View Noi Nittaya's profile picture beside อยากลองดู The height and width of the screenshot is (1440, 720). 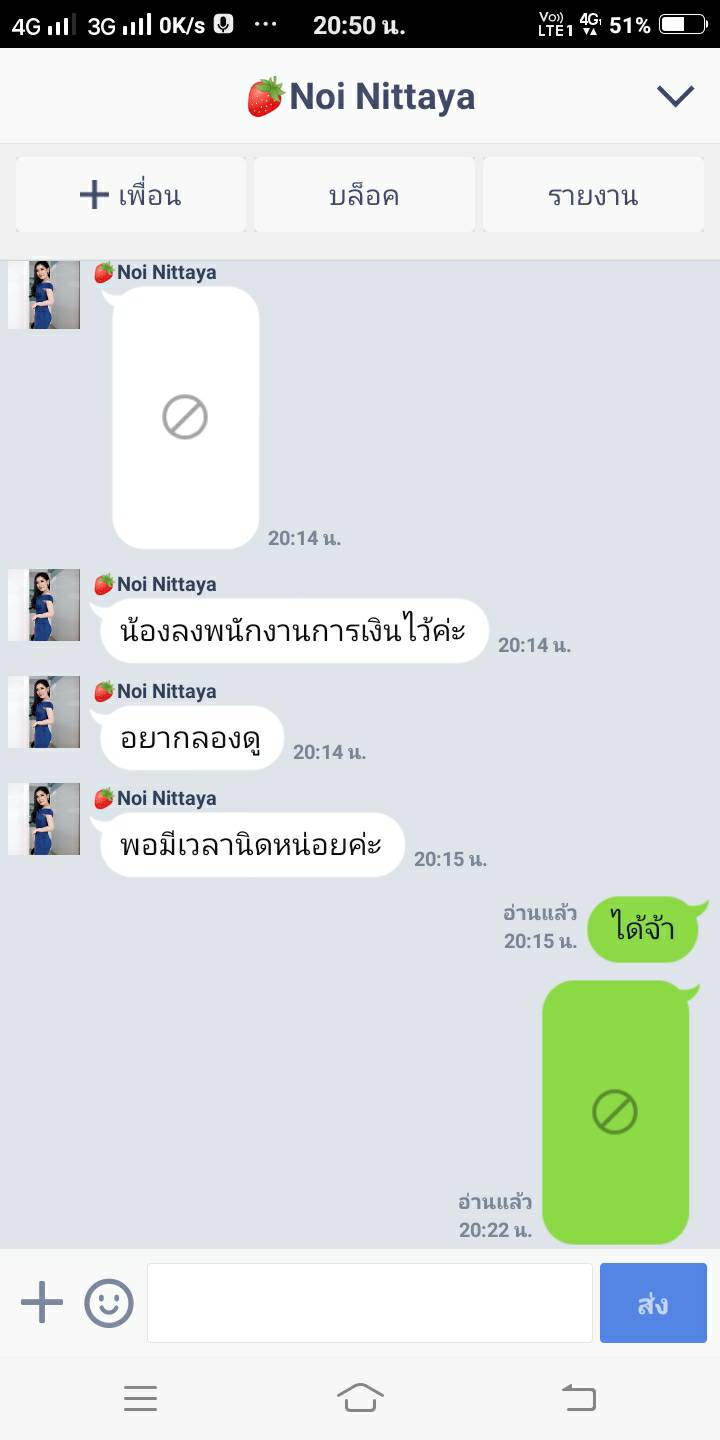click(x=44, y=712)
